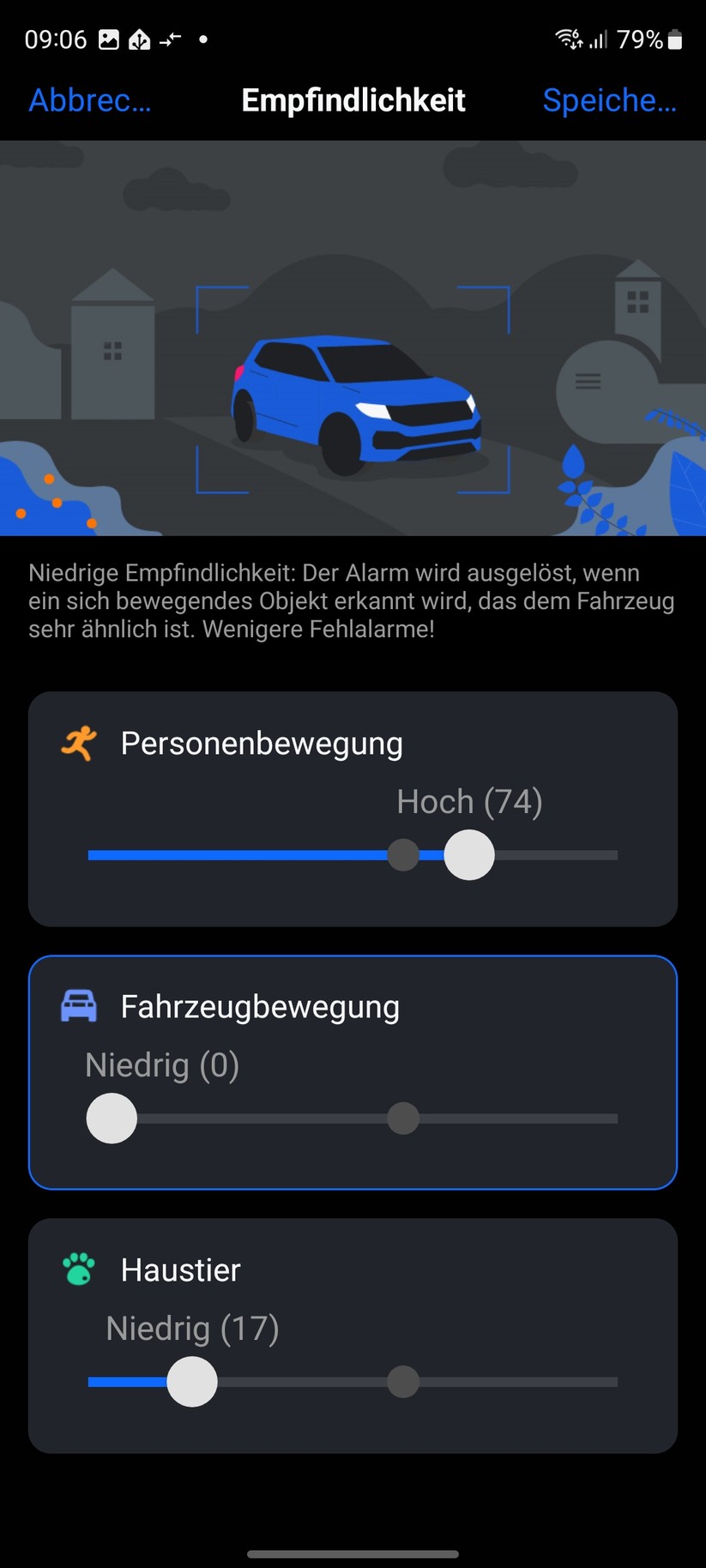Select the Personenbewegung sensitivity card

[353, 809]
